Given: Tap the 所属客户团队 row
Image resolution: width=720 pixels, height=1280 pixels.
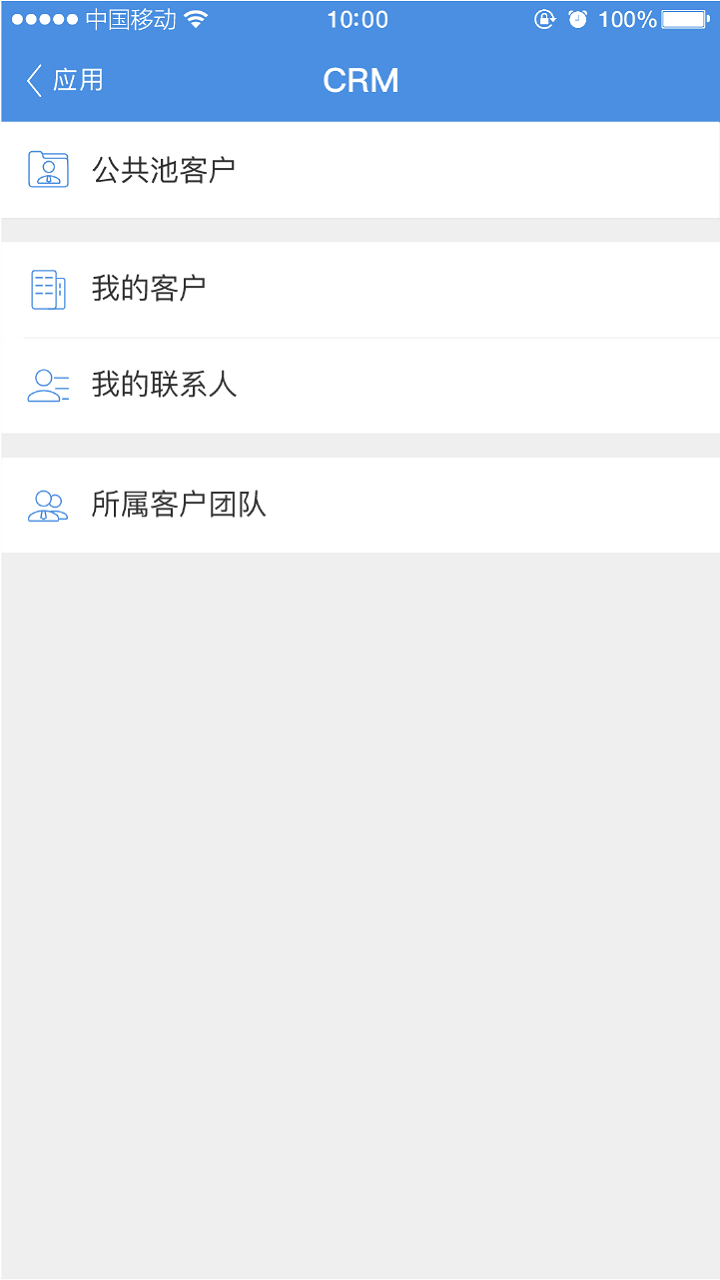Looking at the screenshot, I should 360,505.
